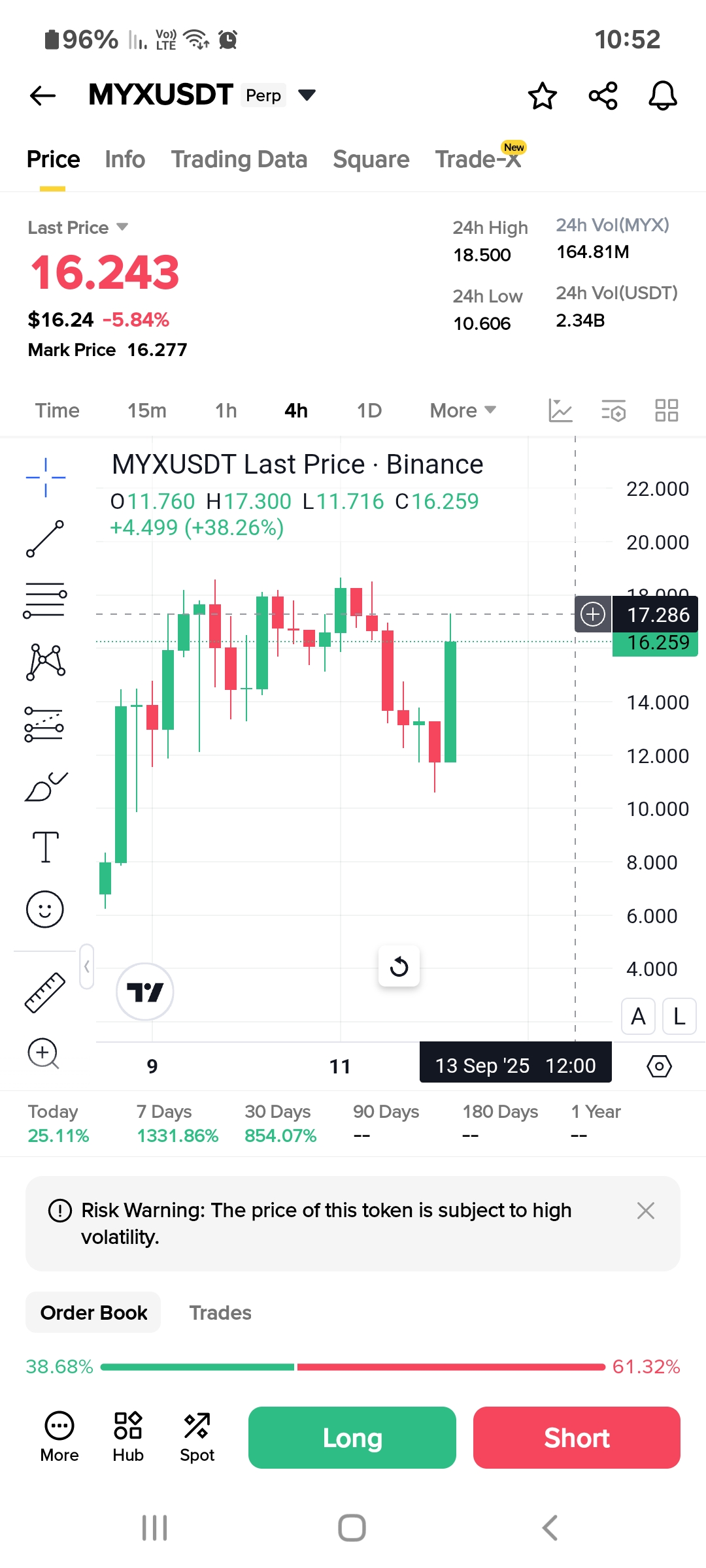Screen dimensions: 706x1568
Task: Select the 1D chart interval
Action: 369,410
